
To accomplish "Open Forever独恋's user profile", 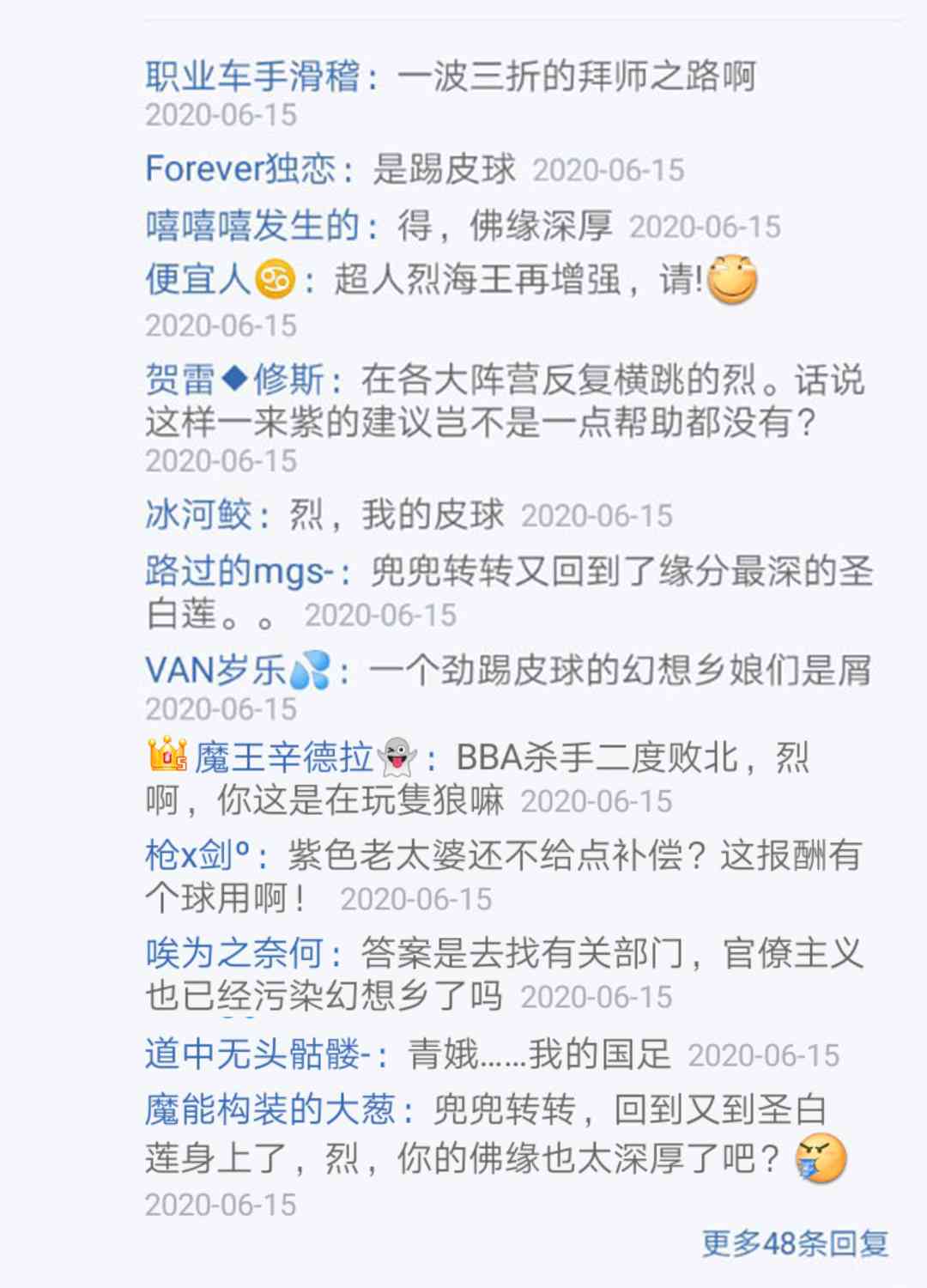I will [239, 168].
